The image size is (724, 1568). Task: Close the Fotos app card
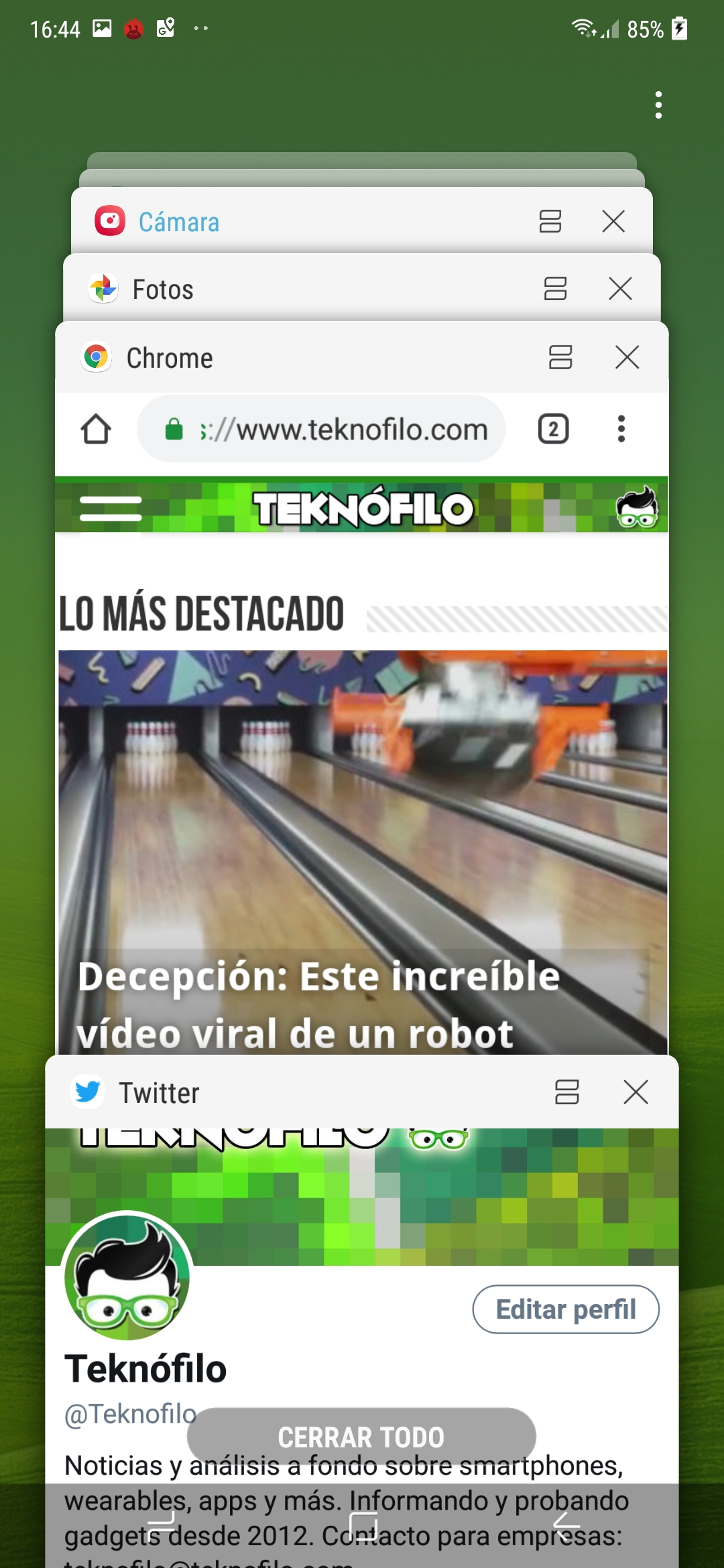[x=620, y=289]
